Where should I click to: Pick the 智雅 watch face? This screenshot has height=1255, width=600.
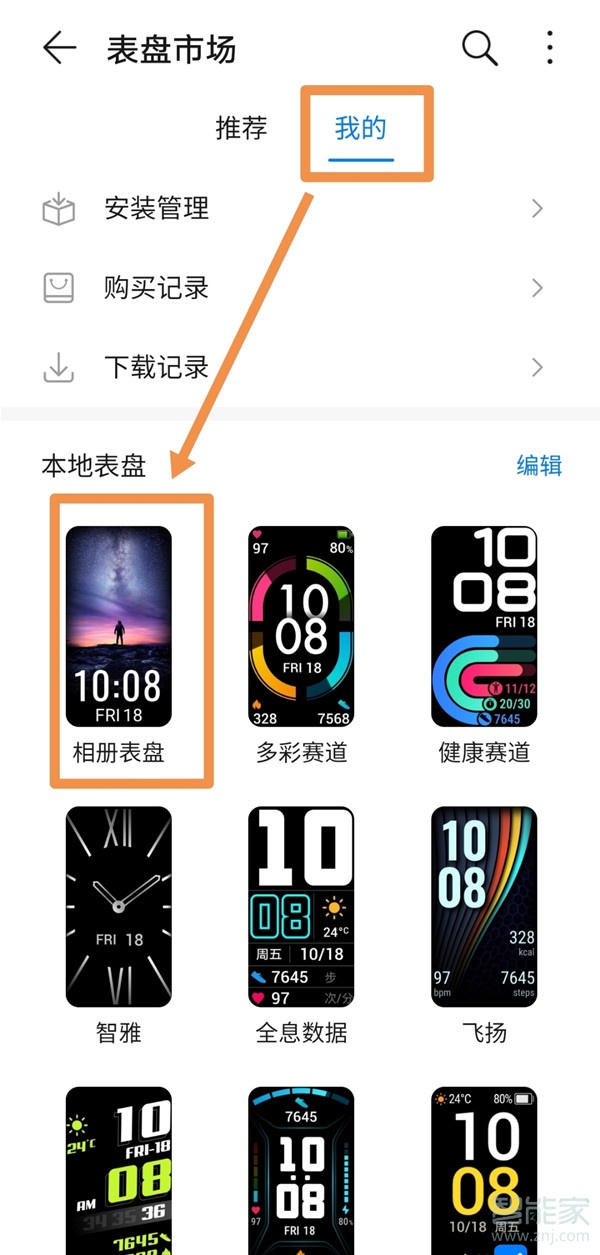[x=118, y=906]
